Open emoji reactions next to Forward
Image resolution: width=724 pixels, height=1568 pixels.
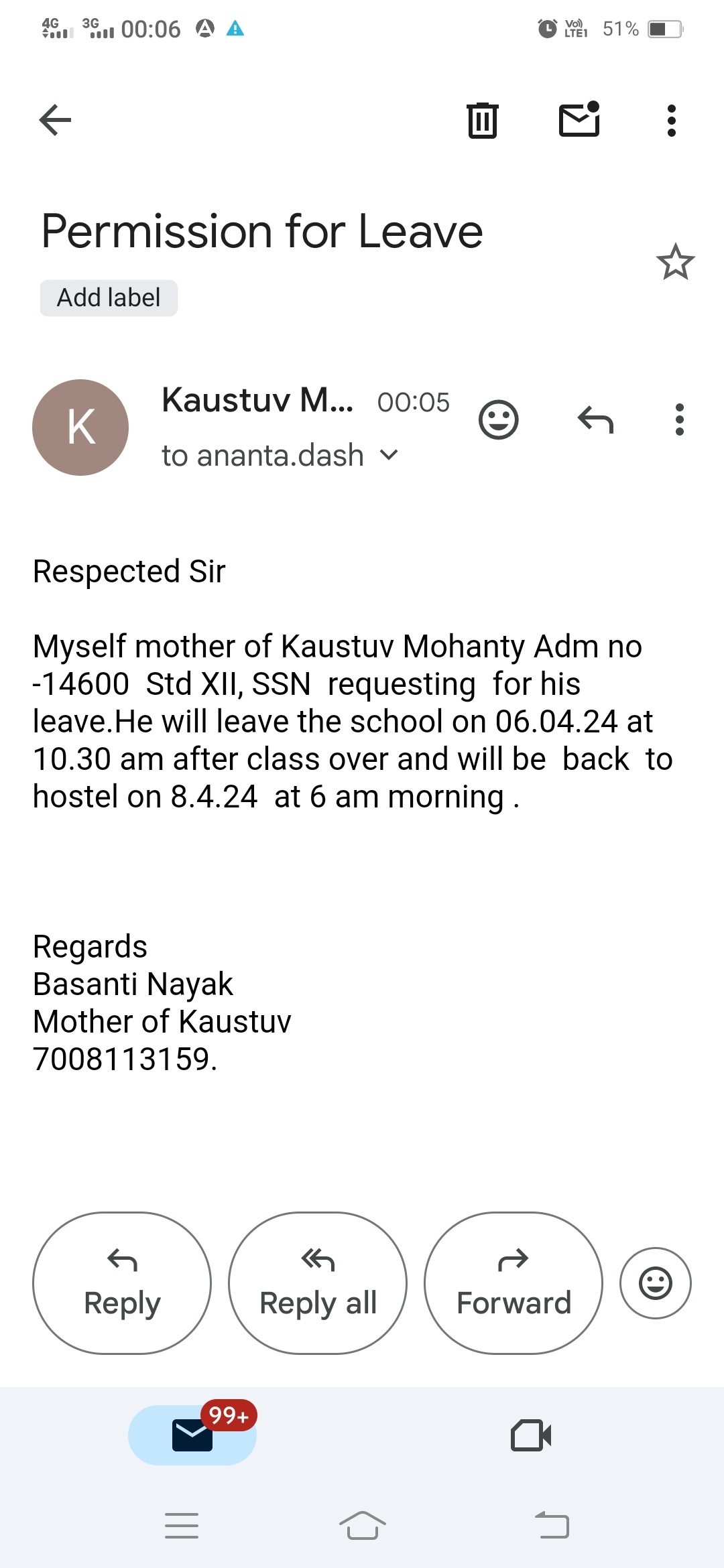(655, 1283)
